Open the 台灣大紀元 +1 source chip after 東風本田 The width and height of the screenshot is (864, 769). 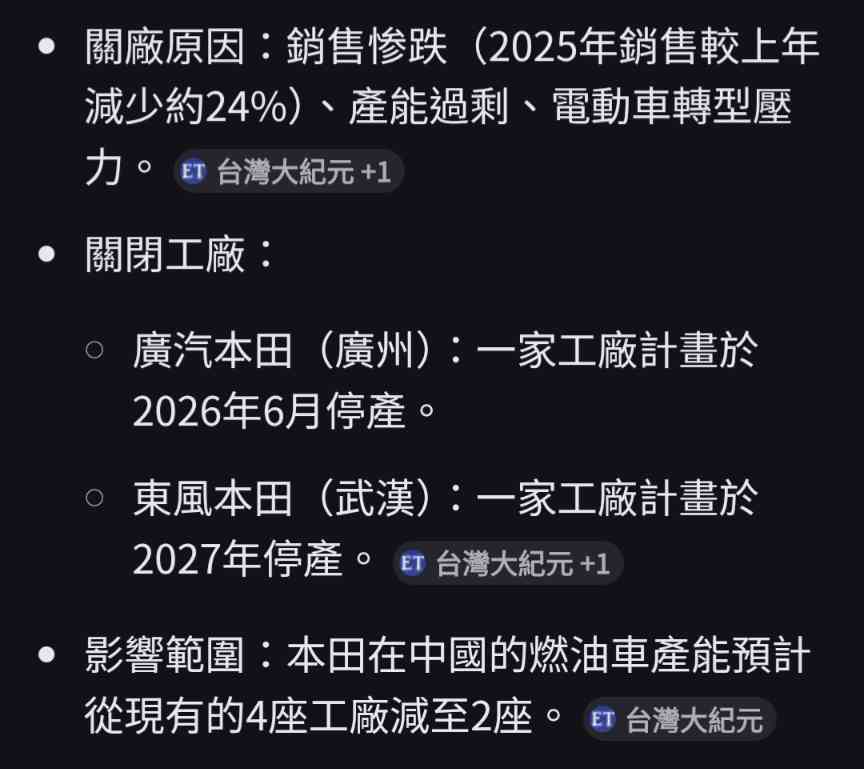click(507, 563)
